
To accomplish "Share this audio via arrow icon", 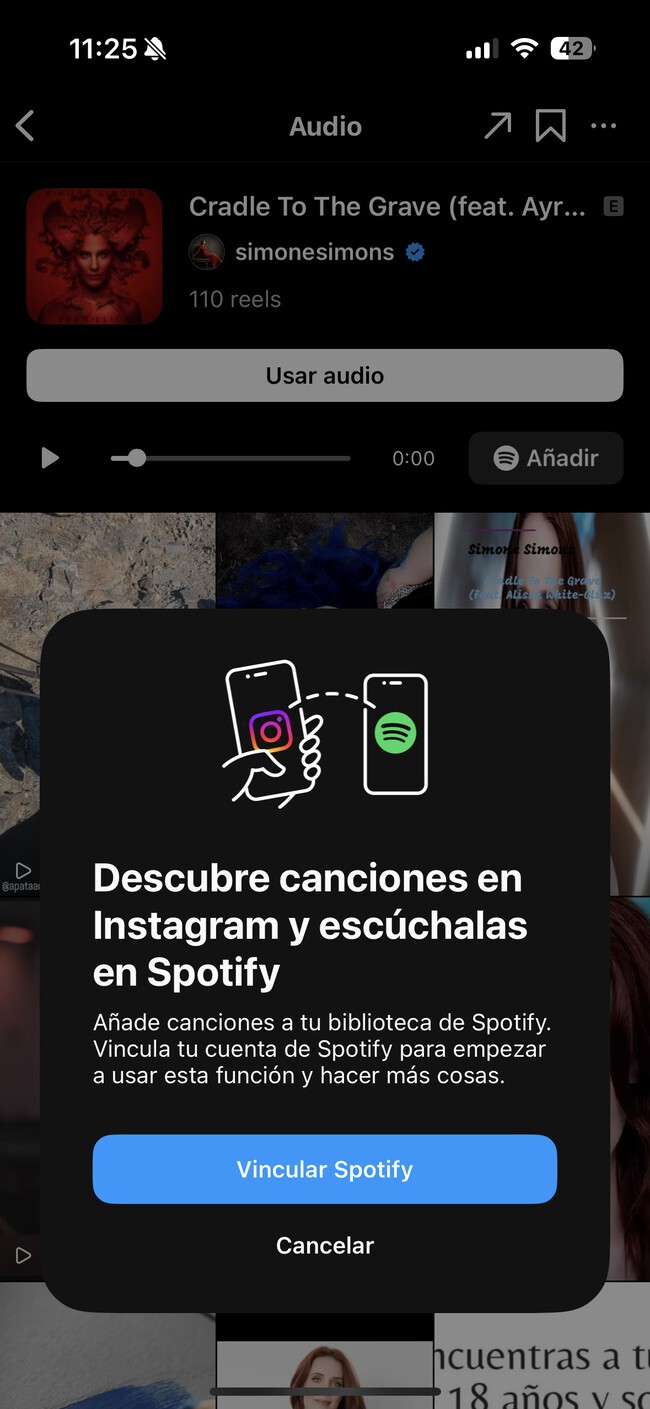I will (497, 126).
